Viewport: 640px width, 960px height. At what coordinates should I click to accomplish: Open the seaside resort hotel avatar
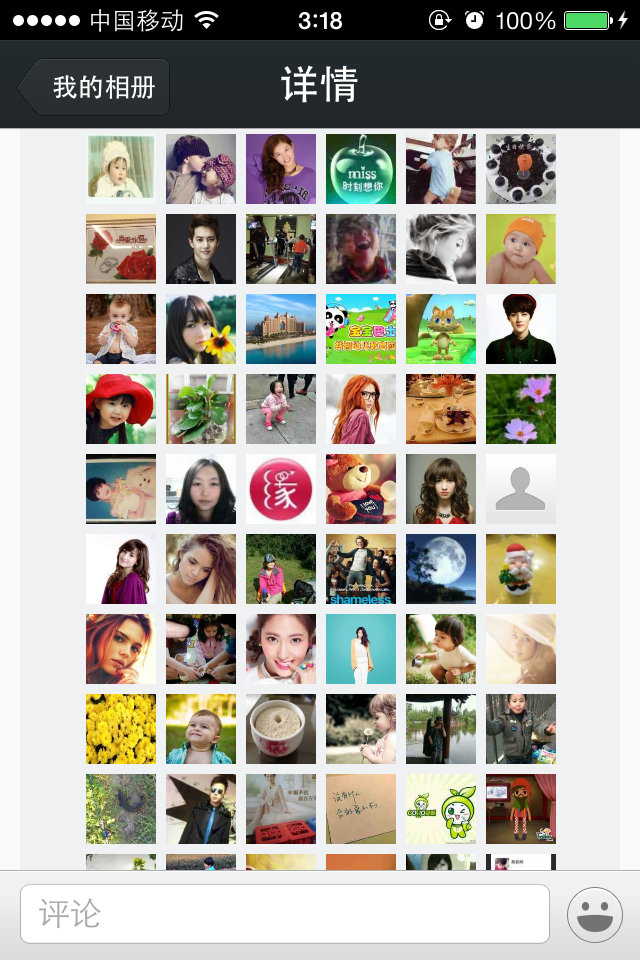[281, 329]
